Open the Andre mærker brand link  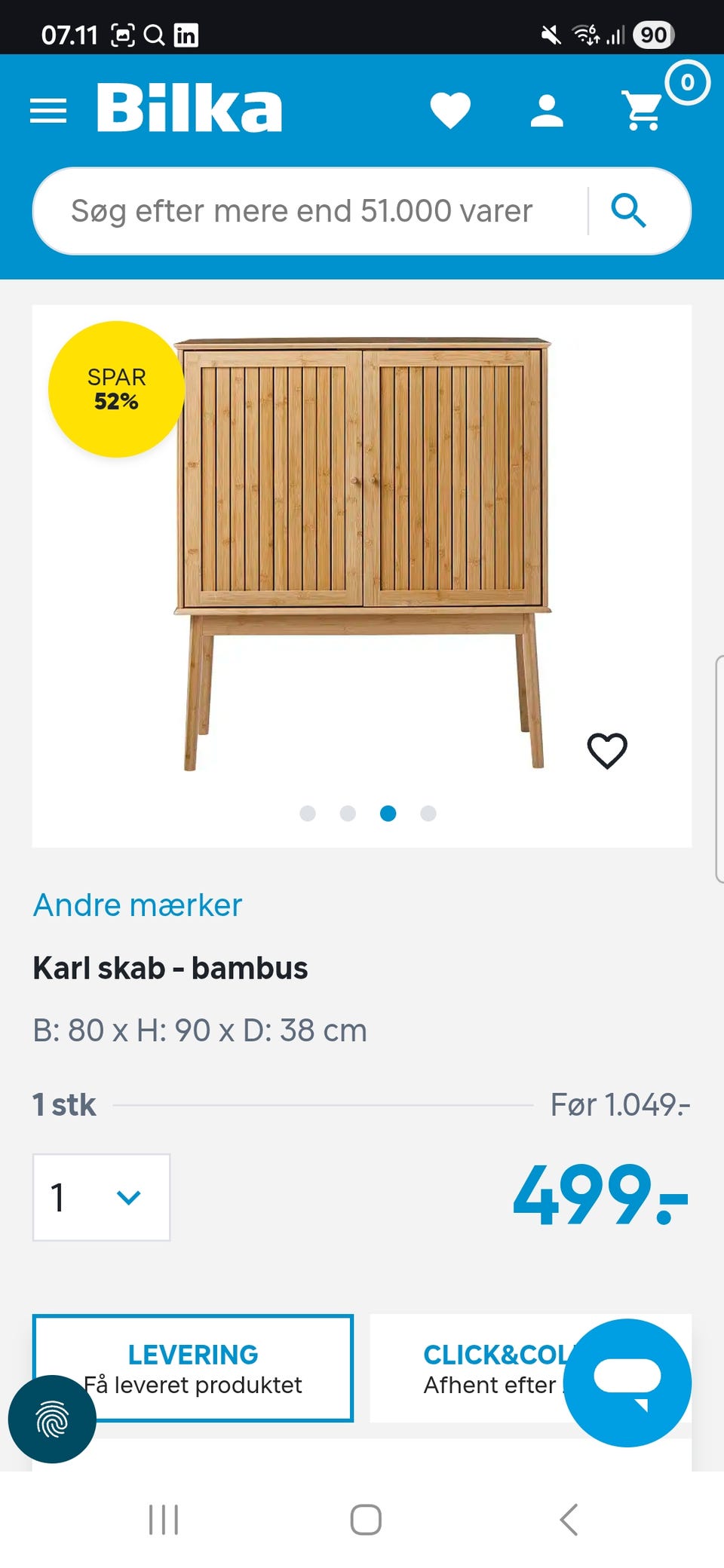[x=137, y=905]
